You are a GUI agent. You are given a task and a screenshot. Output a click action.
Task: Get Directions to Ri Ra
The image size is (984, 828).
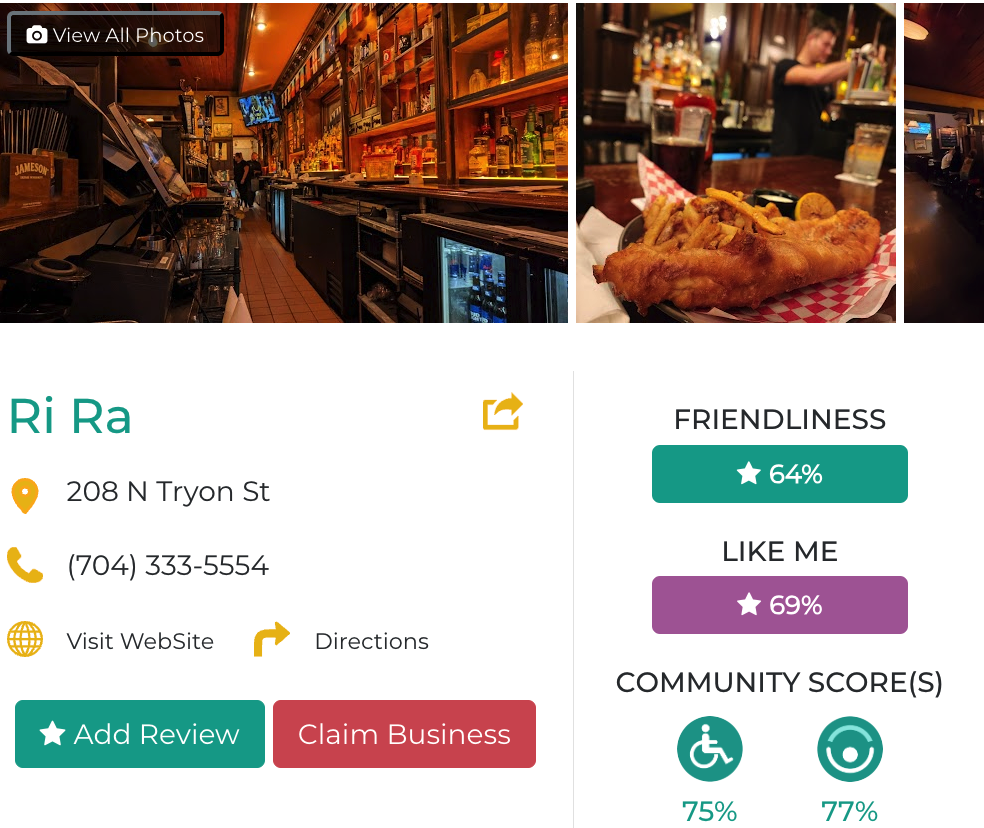pyautogui.click(x=370, y=641)
